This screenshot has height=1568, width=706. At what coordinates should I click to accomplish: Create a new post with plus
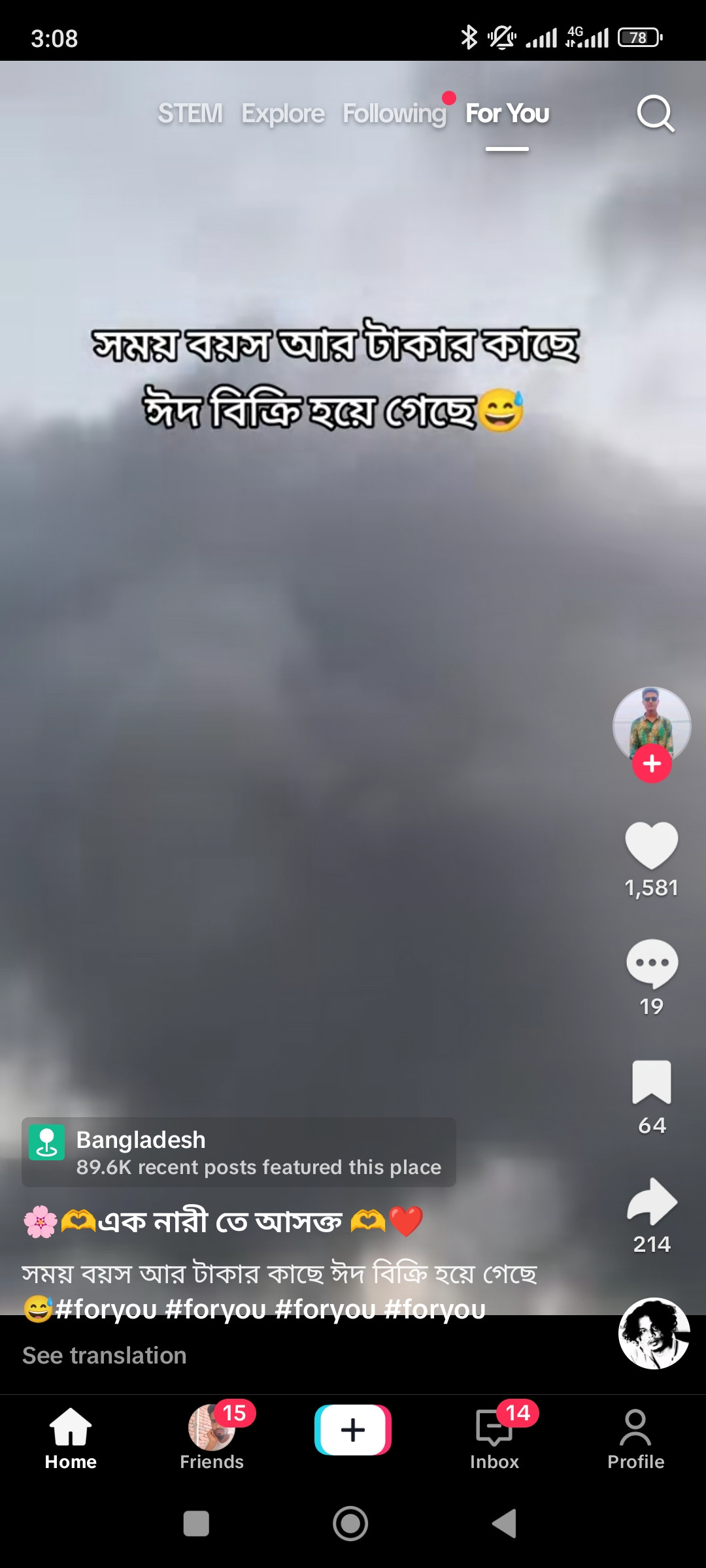coord(353,1430)
